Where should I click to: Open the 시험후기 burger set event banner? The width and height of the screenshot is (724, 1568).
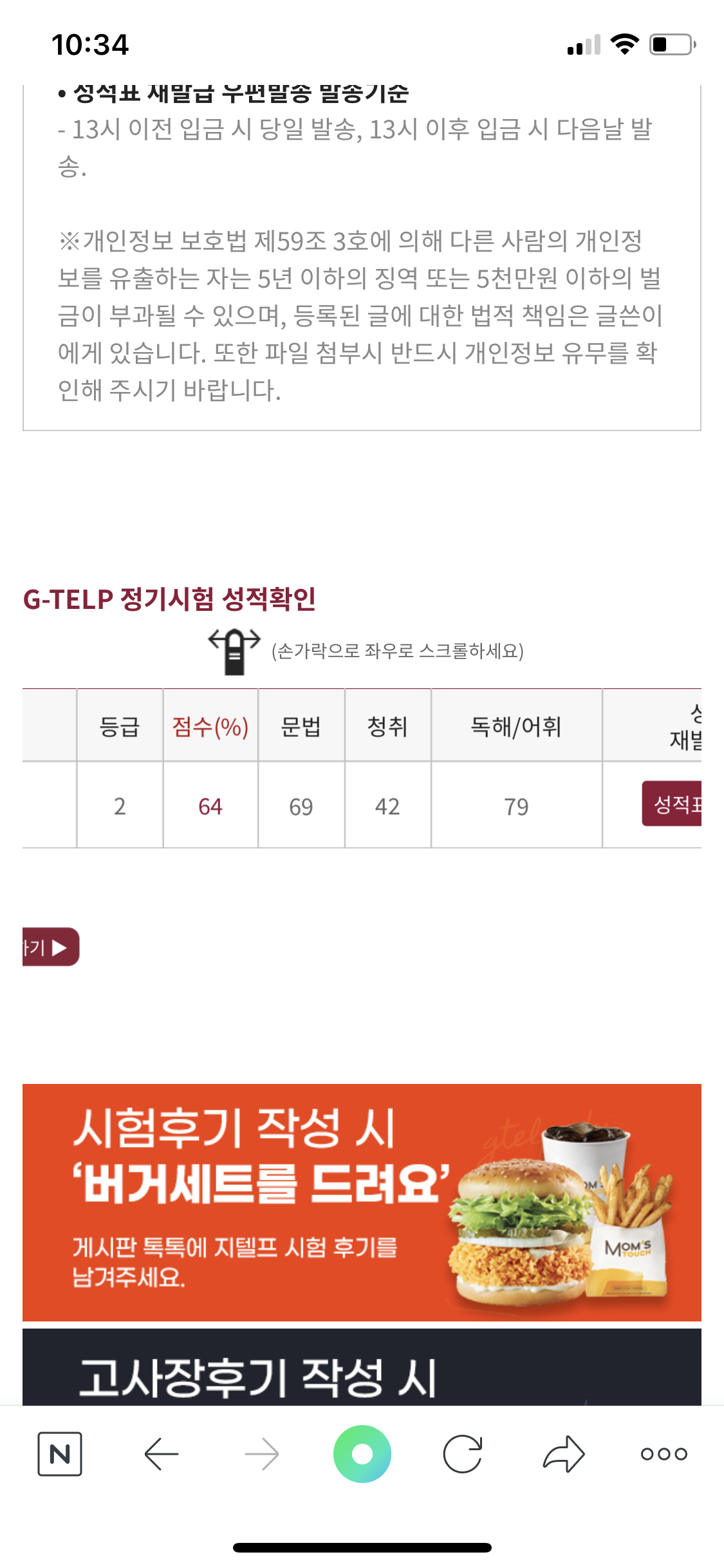(362, 1202)
